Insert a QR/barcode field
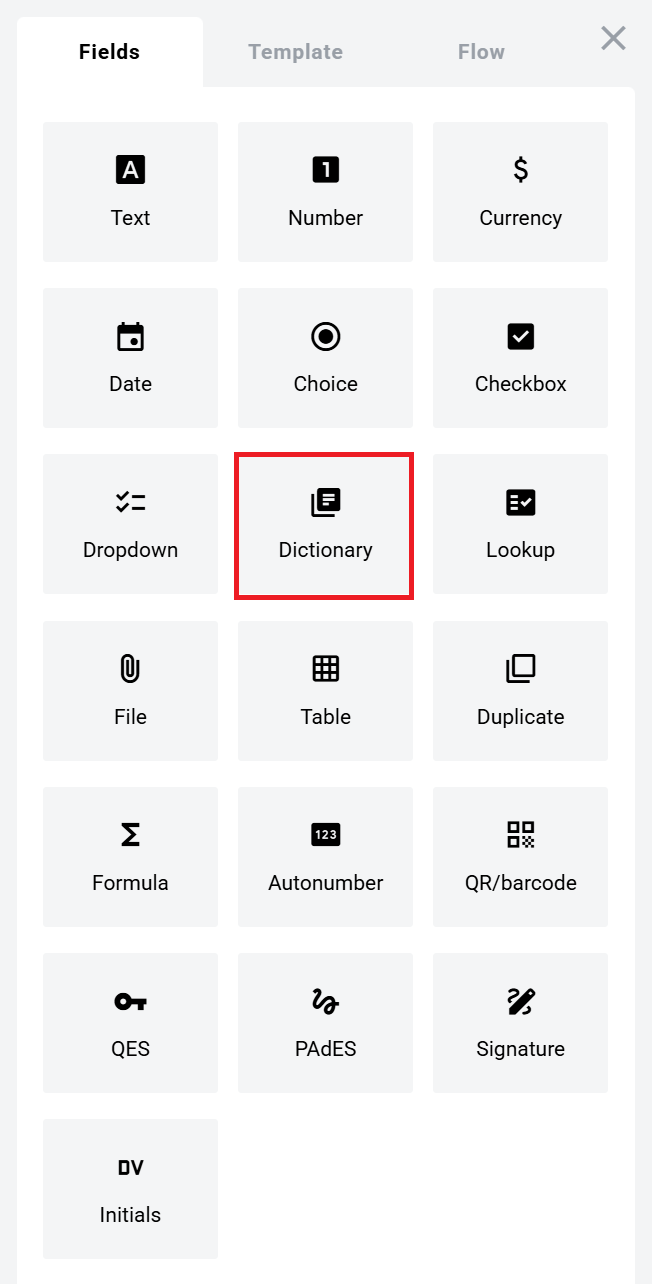 pos(520,856)
